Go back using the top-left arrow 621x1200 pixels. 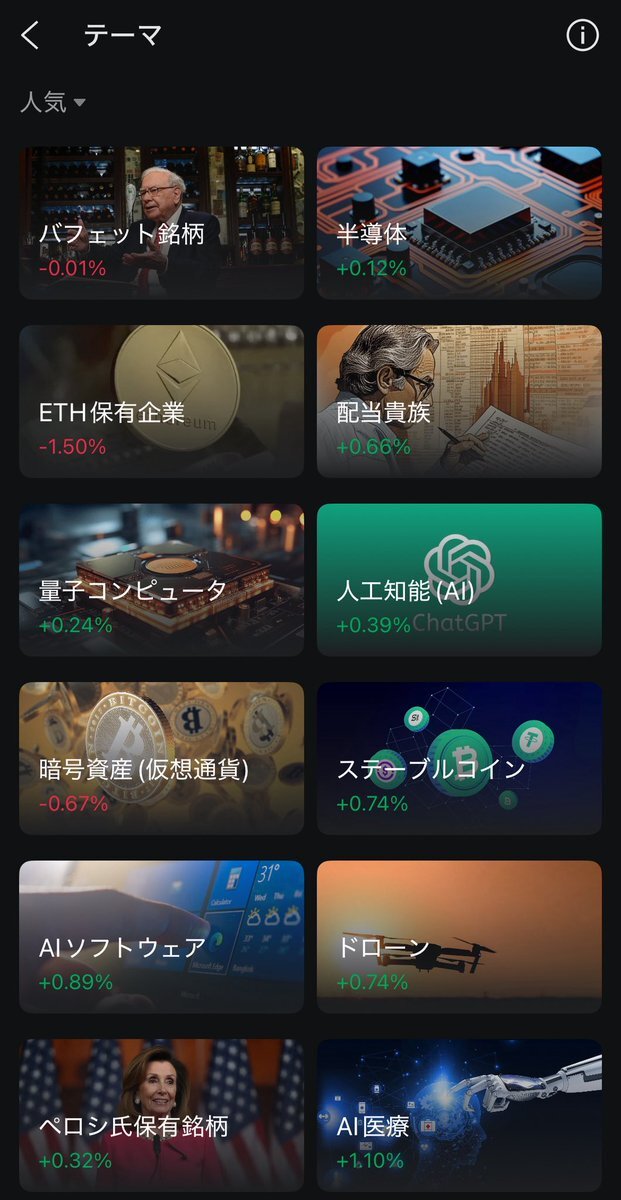[x=31, y=36]
